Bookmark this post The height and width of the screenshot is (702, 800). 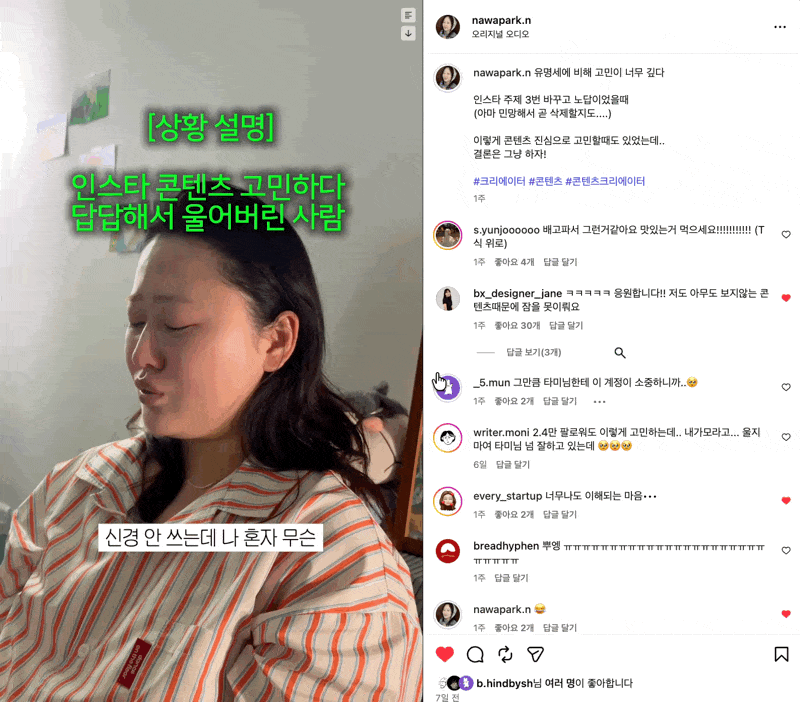point(781,654)
